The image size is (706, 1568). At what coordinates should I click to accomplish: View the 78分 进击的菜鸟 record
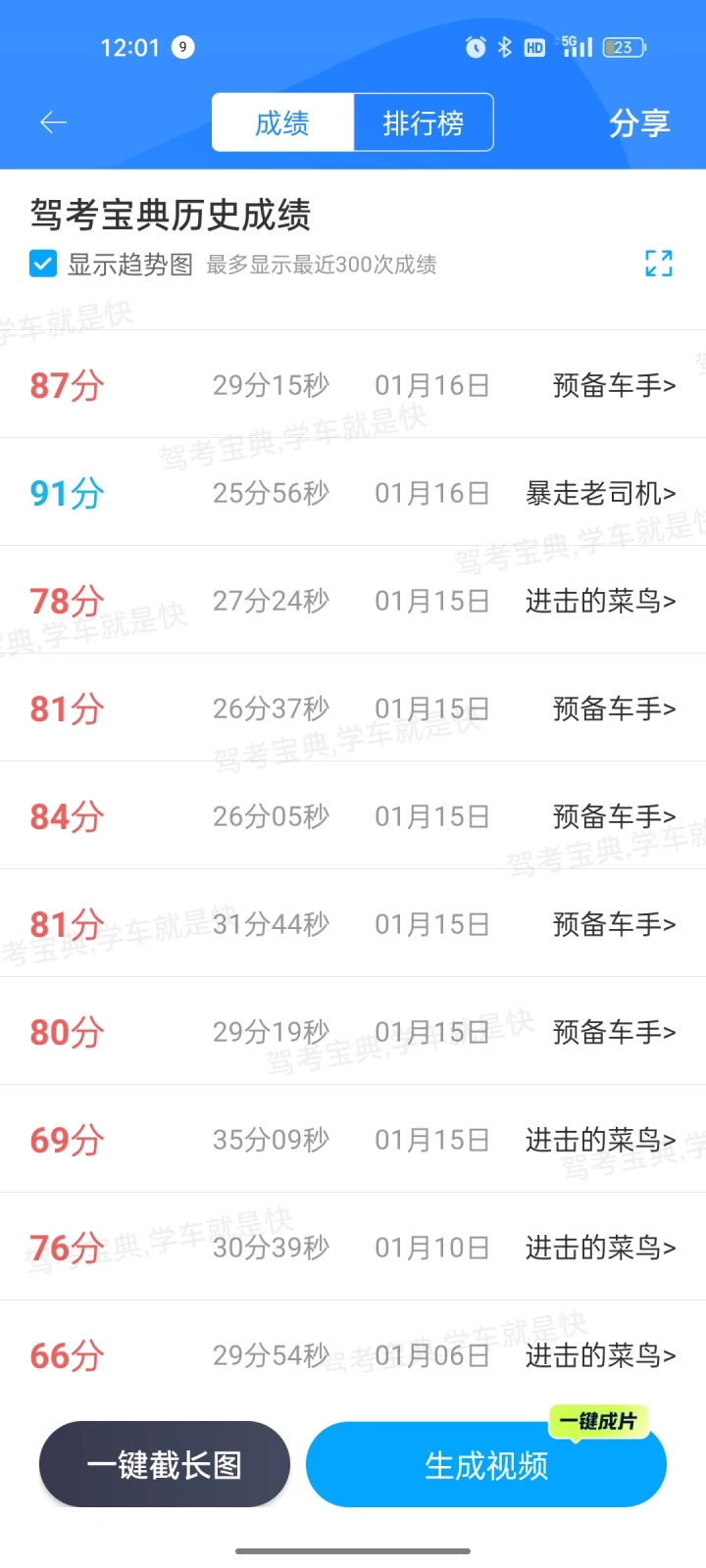pos(353,601)
